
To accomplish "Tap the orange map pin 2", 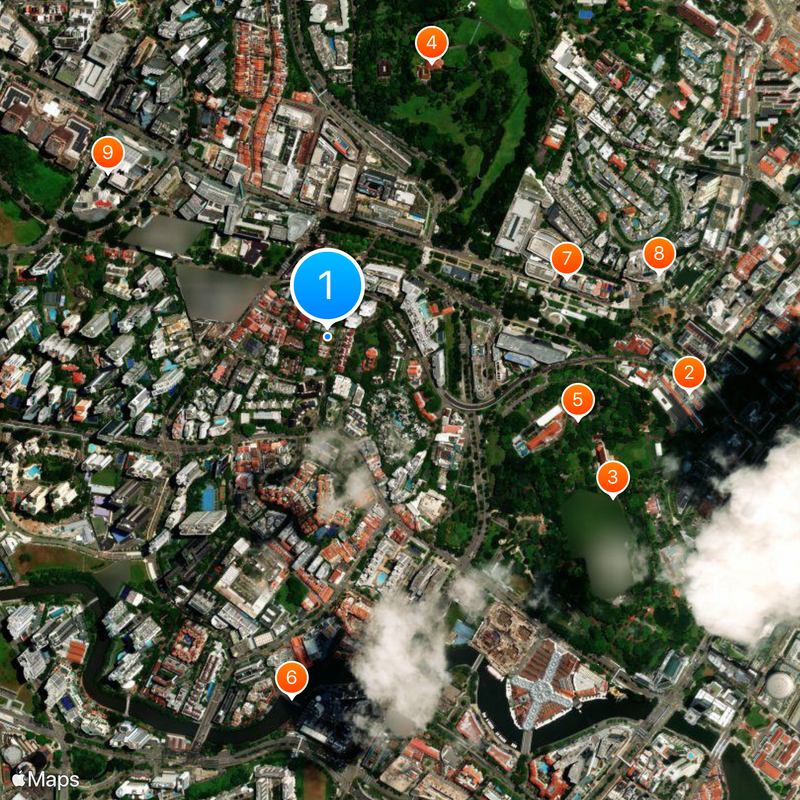I will point(688,373).
